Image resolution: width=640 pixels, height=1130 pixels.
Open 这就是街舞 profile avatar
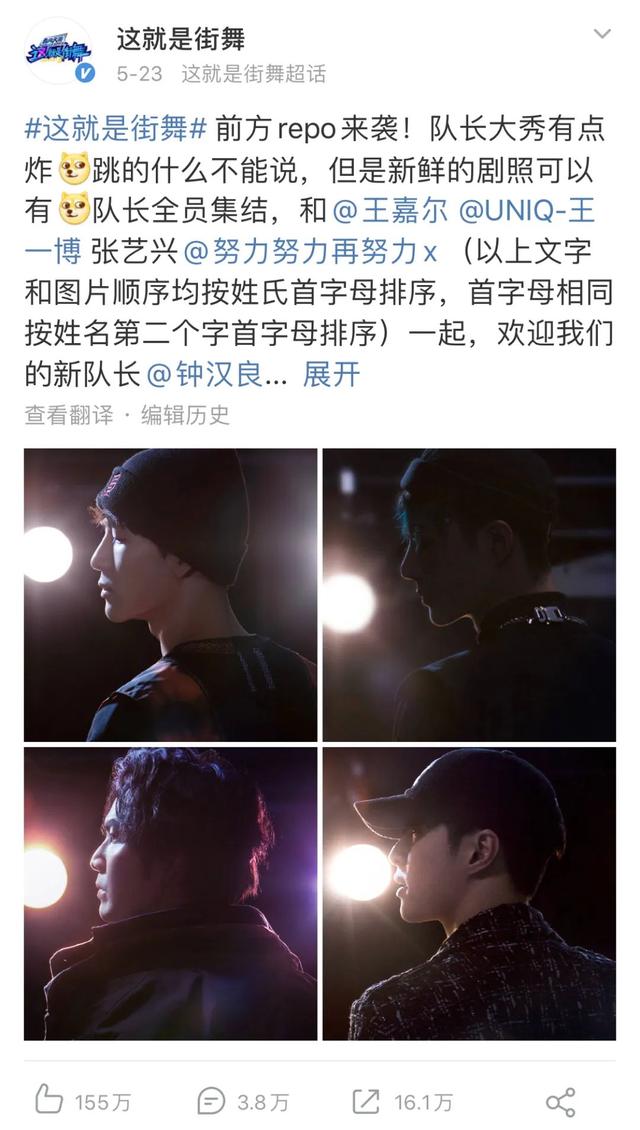click(58, 50)
